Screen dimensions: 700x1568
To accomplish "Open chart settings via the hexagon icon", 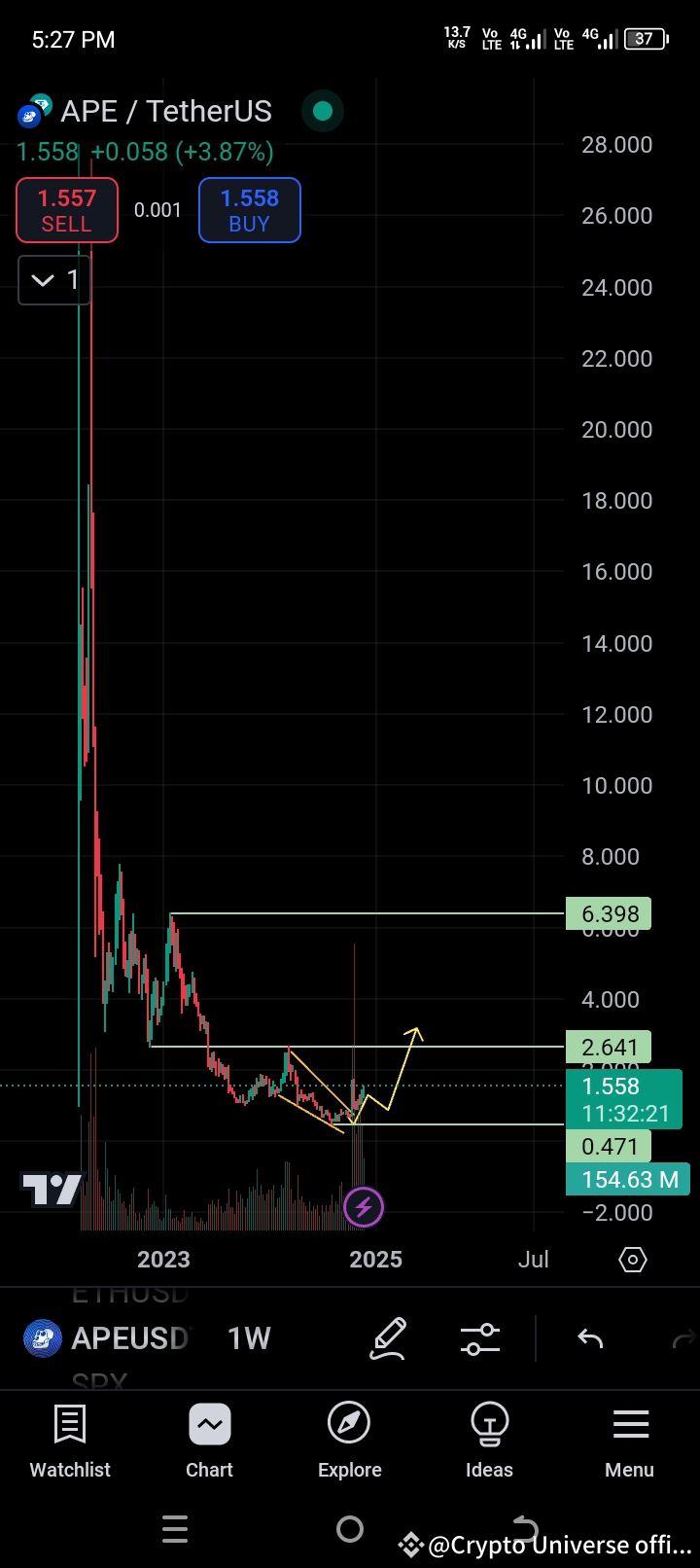I will click(x=632, y=1260).
